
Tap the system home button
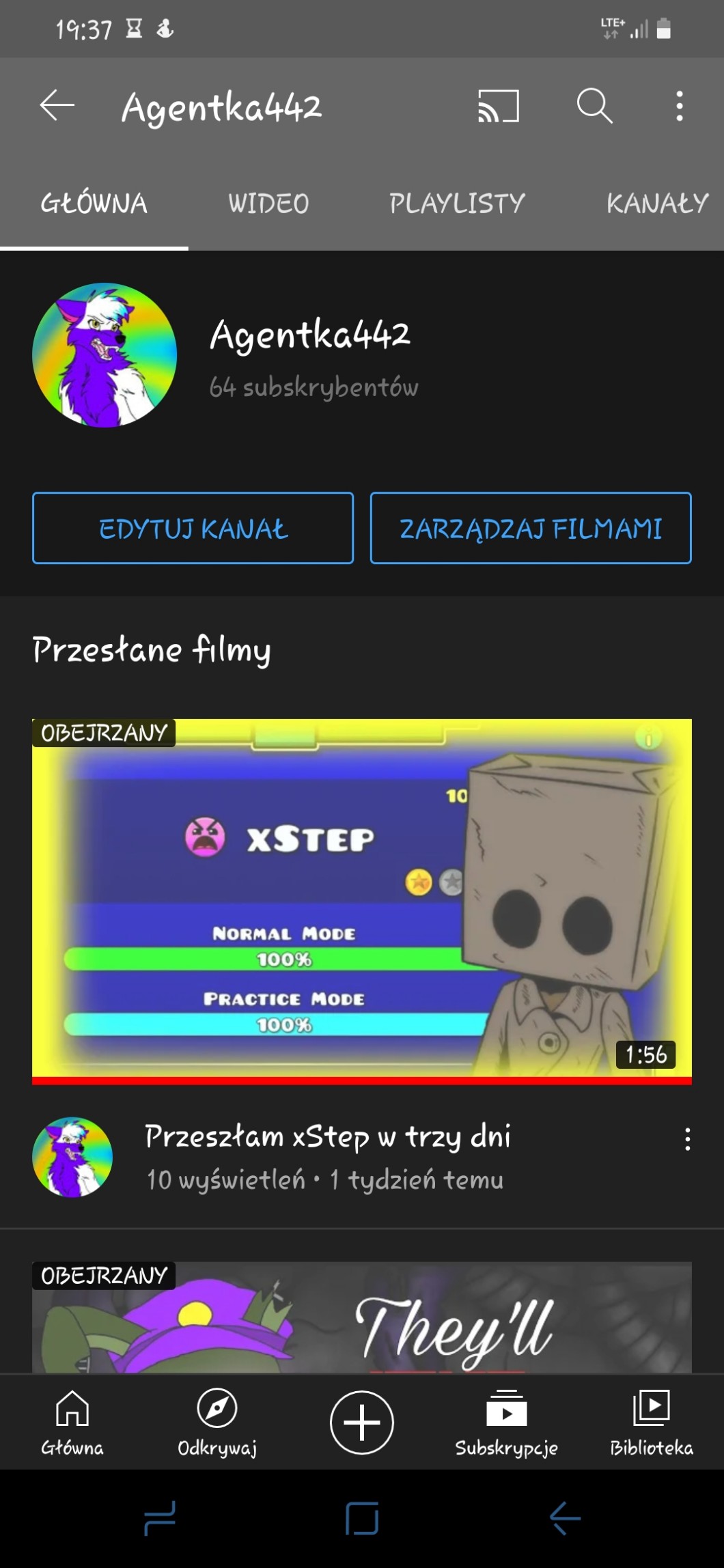tap(361, 1518)
